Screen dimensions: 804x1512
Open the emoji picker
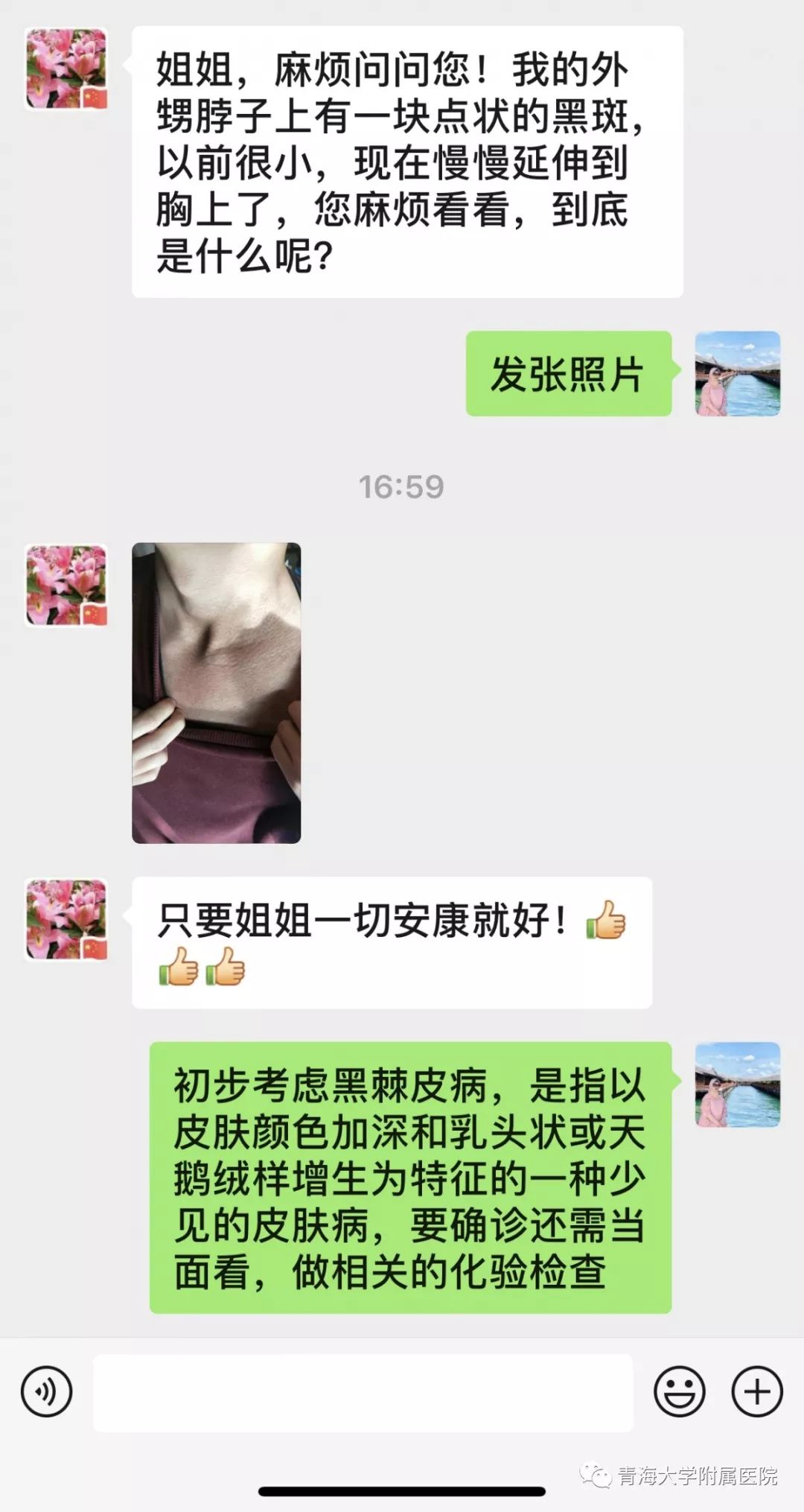tap(679, 1391)
